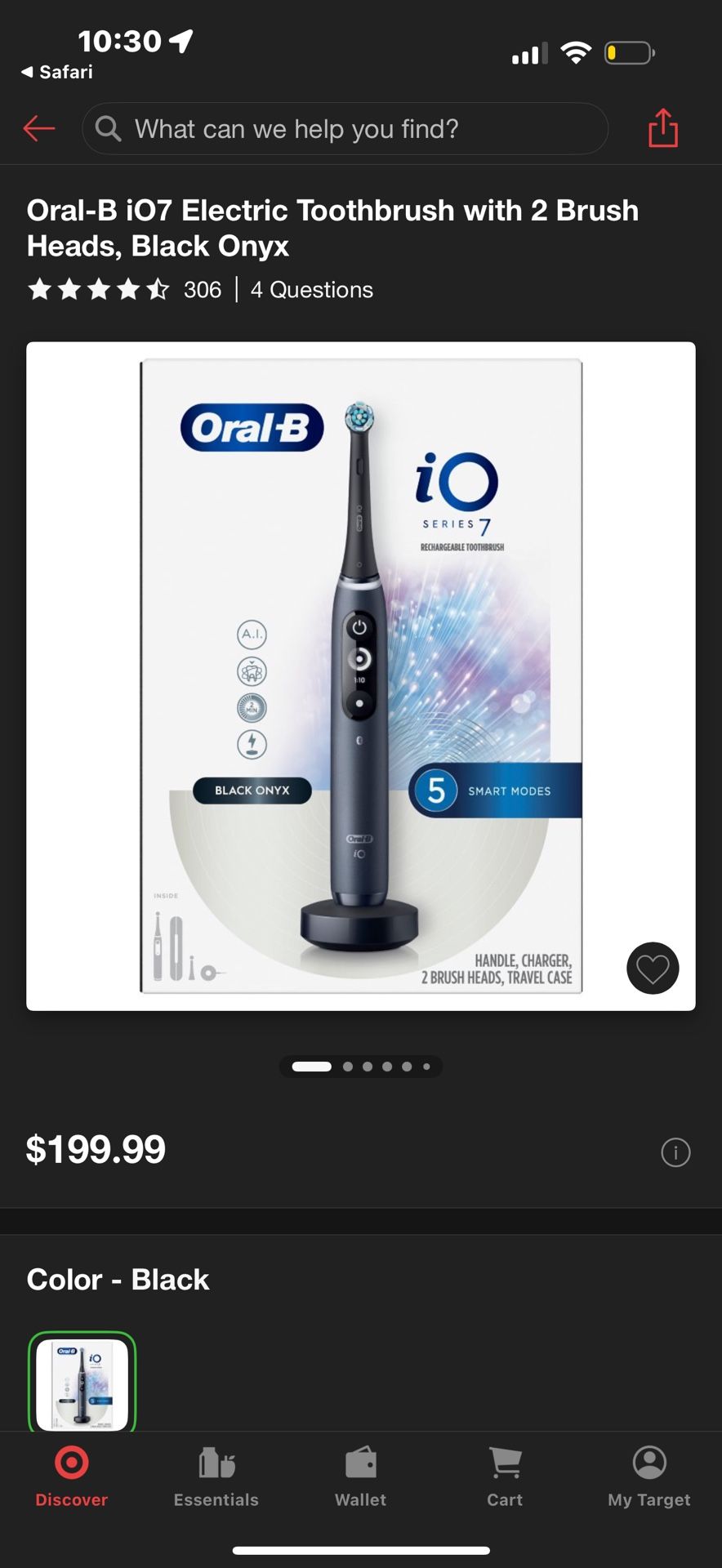Go to My Target profile
Viewport: 722px width, 1568px height.
click(648, 1477)
